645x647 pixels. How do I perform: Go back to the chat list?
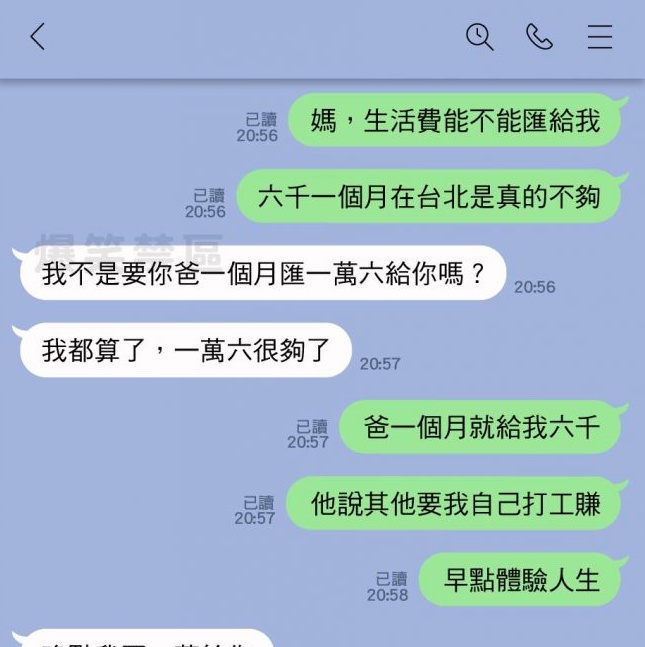(38, 38)
